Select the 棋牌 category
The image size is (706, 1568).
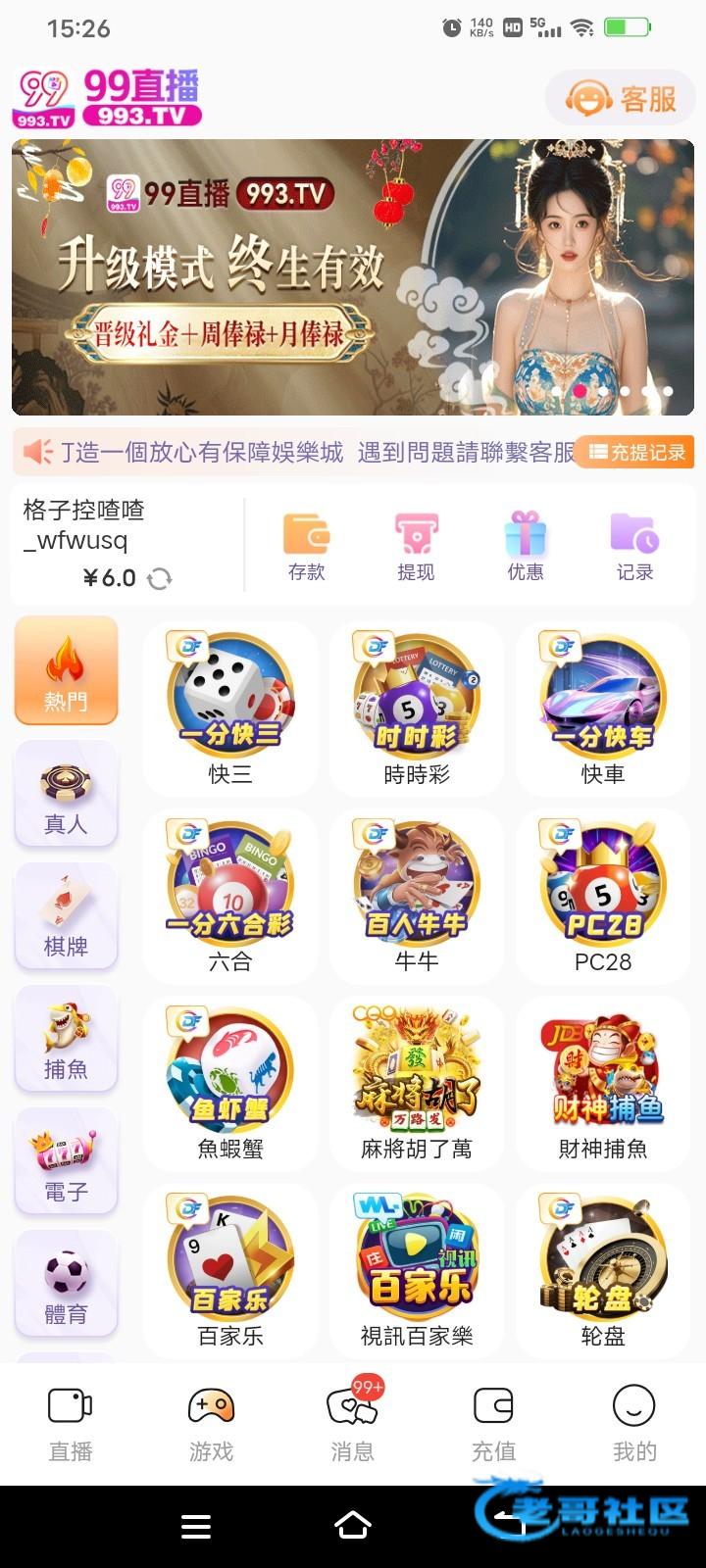tap(66, 916)
